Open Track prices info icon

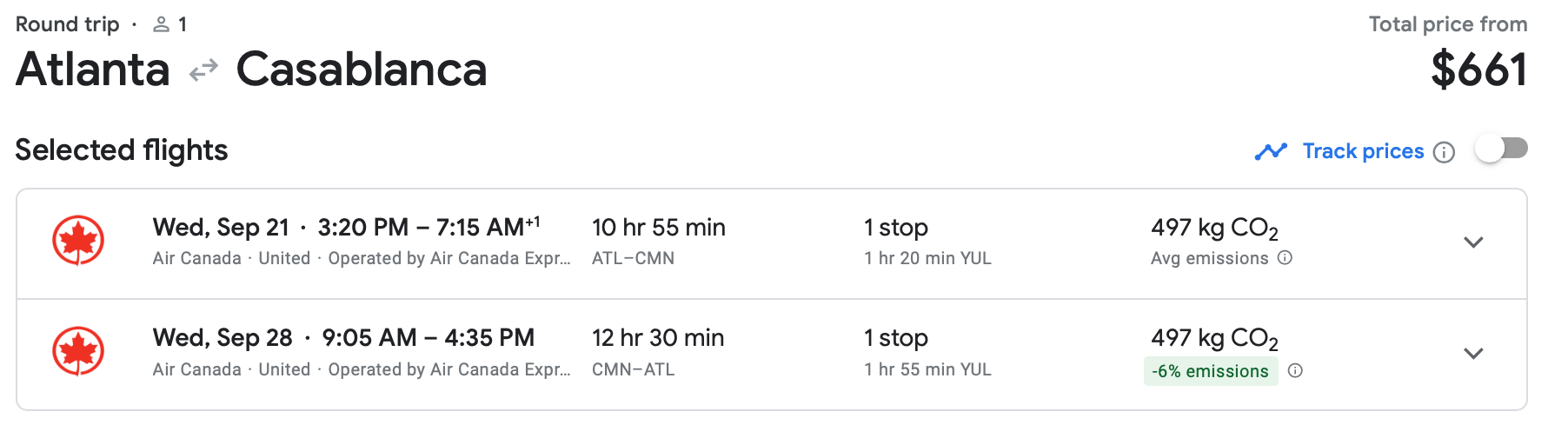click(x=1444, y=153)
